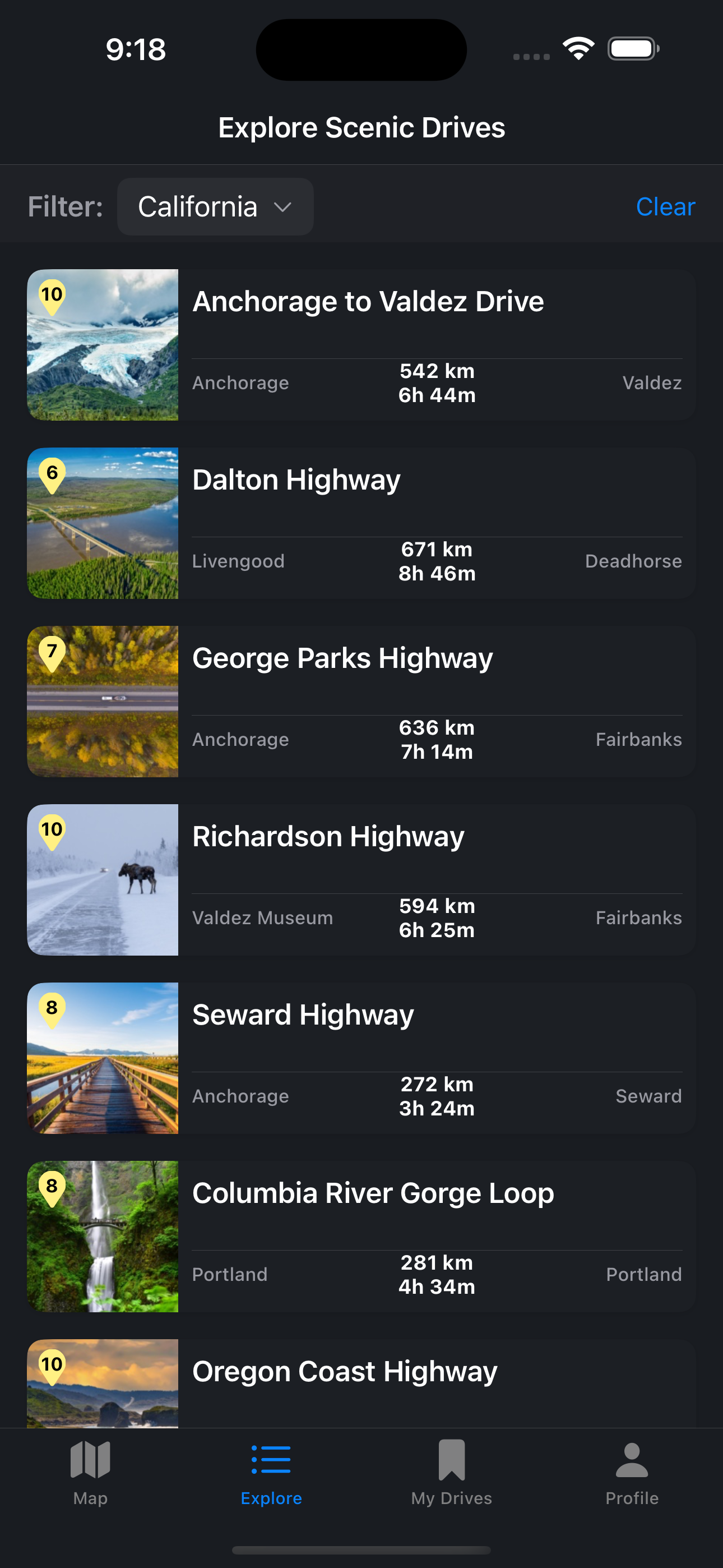Viewport: 723px width, 1568px height.
Task: Clear the current filter
Action: 665,207
